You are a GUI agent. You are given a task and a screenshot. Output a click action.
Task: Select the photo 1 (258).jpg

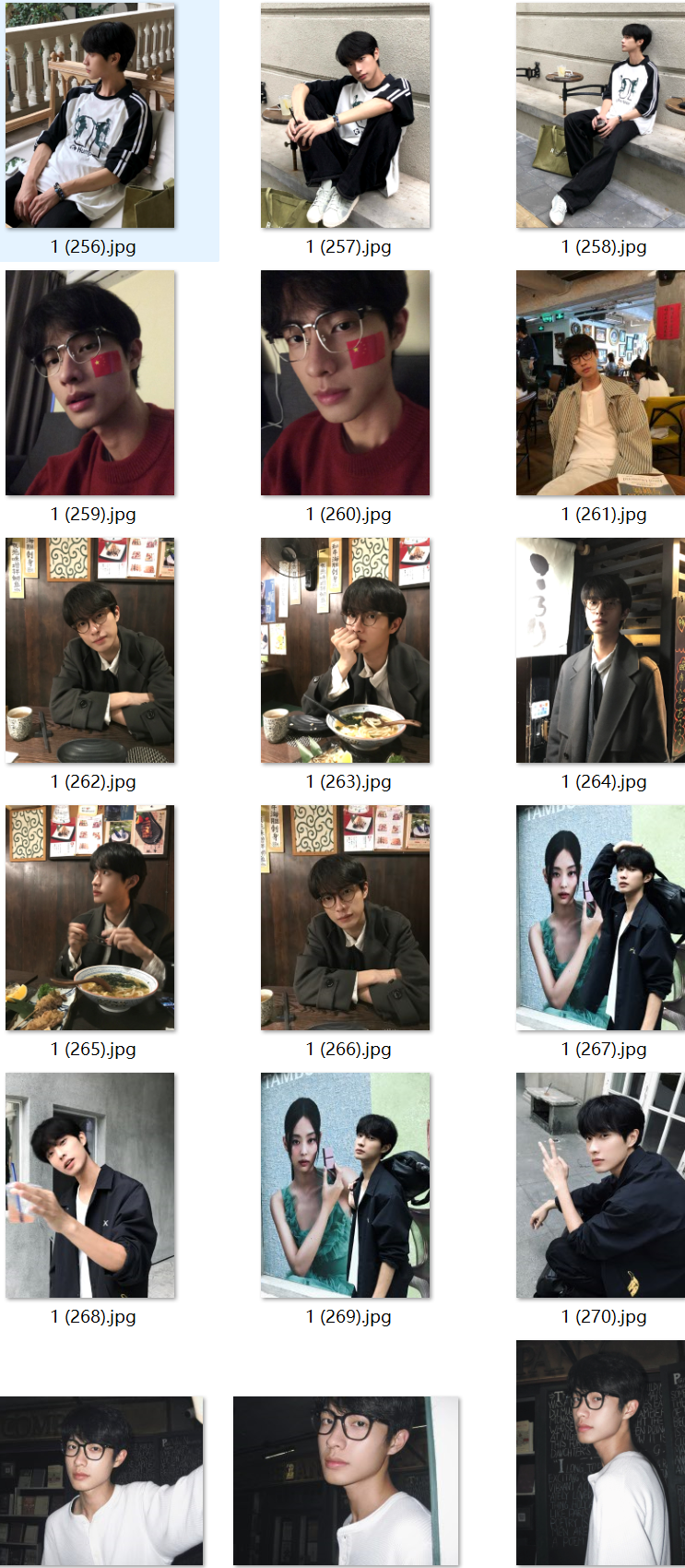pos(600,115)
